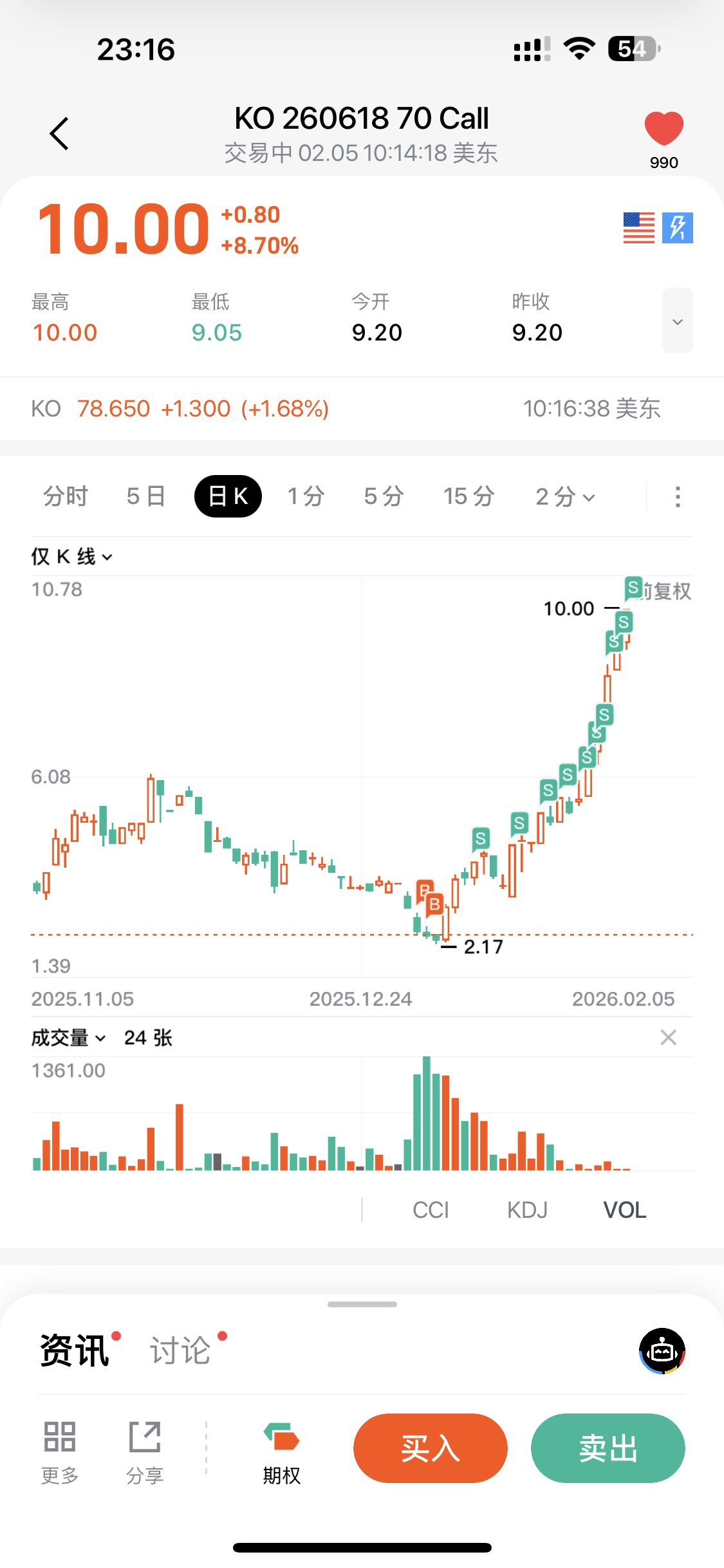The image size is (724, 1568).
Task: Switch the sub-chart indicator to KDJ
Action: pos(527,1210)
